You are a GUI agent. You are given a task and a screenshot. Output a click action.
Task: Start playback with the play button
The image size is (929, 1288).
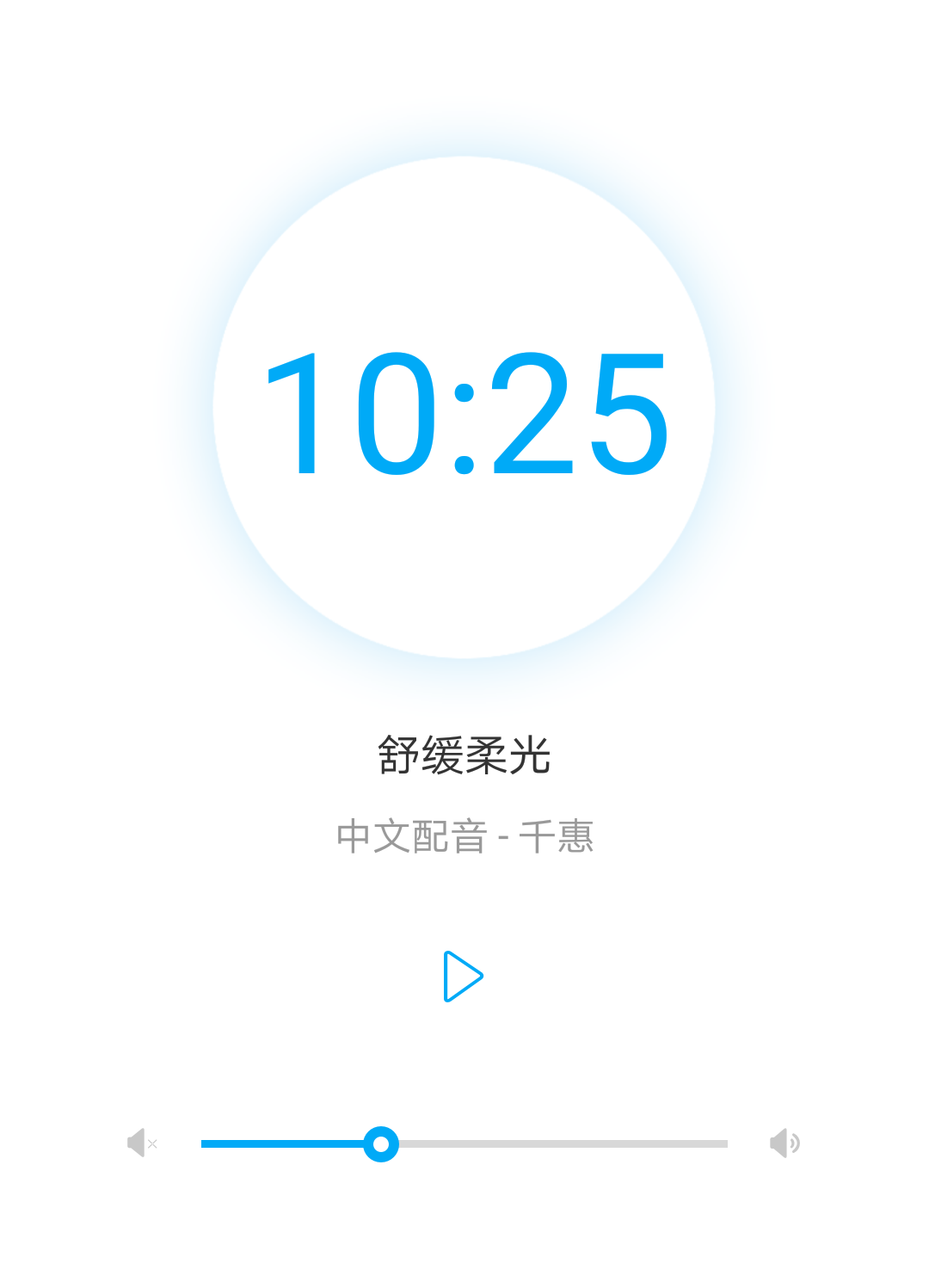[x=463, y=977]
